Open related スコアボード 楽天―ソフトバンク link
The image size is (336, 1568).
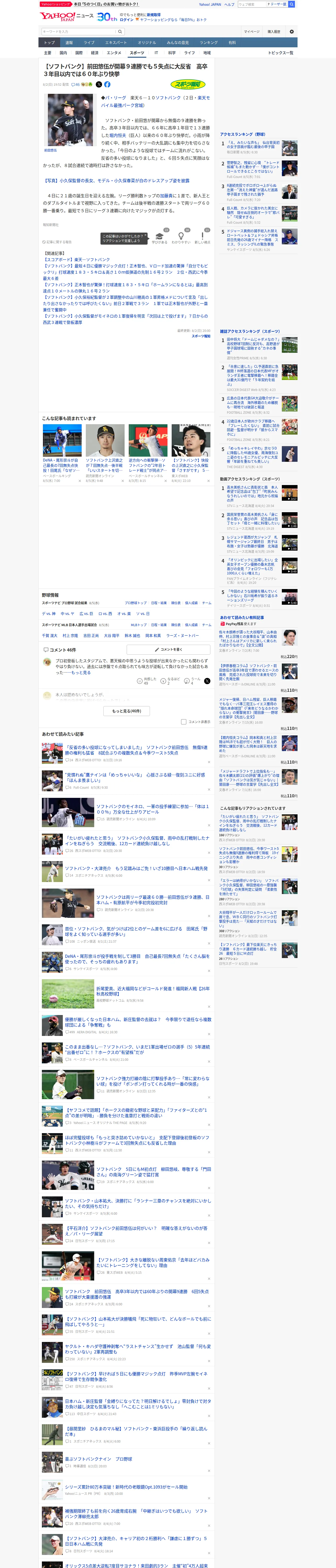coord(76,259)
